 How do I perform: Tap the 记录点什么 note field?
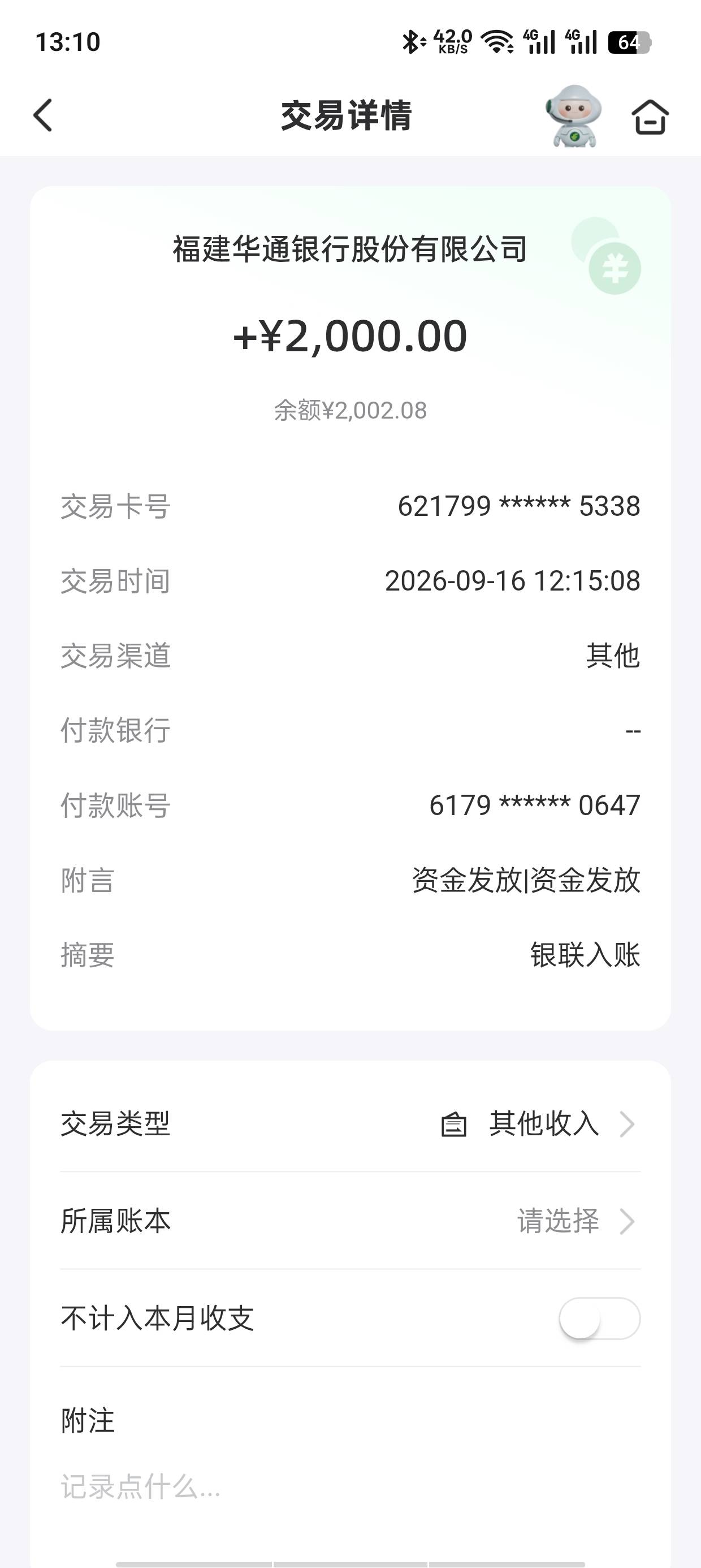[x=350, y=1487]
